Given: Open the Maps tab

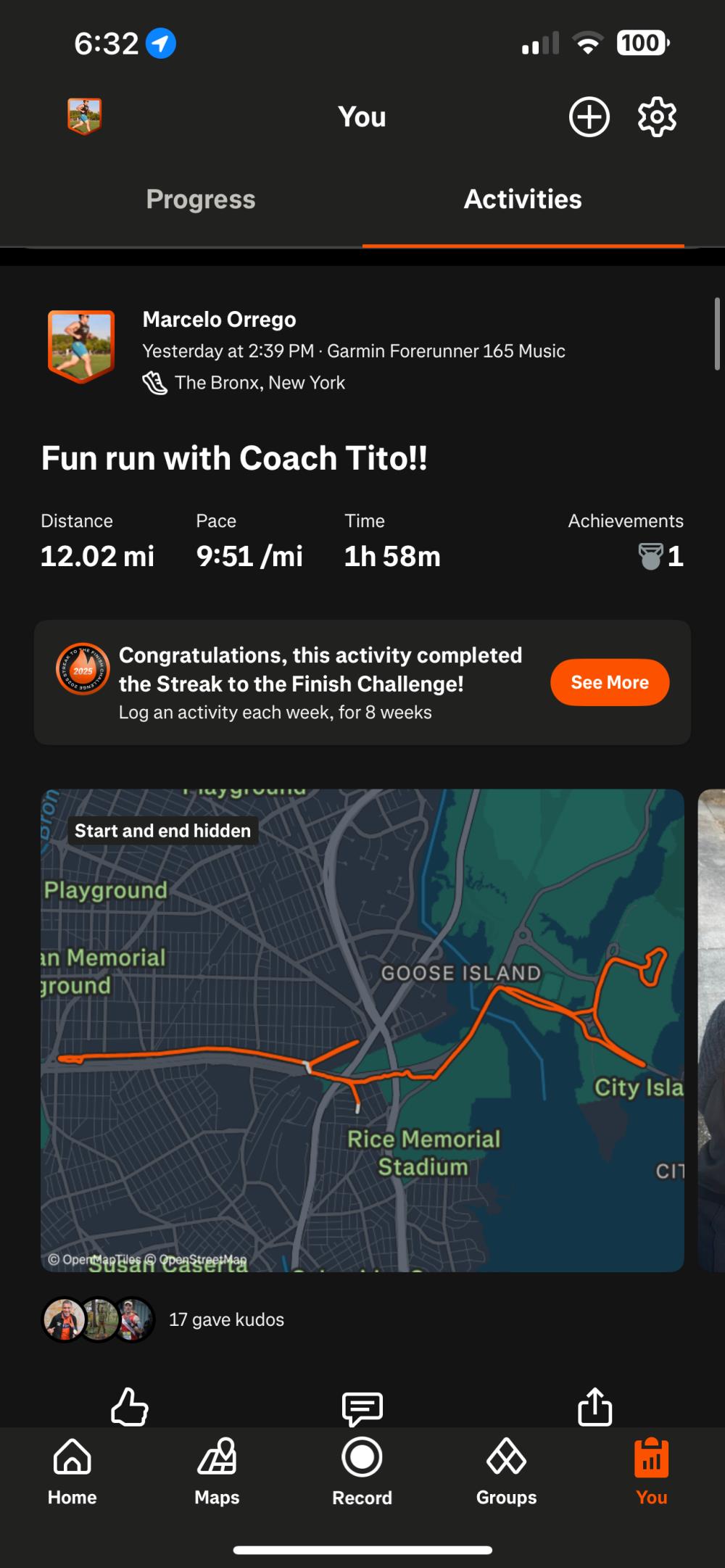Looking at the screenshot, I should pyautogui.click(x=217, y=1472).
